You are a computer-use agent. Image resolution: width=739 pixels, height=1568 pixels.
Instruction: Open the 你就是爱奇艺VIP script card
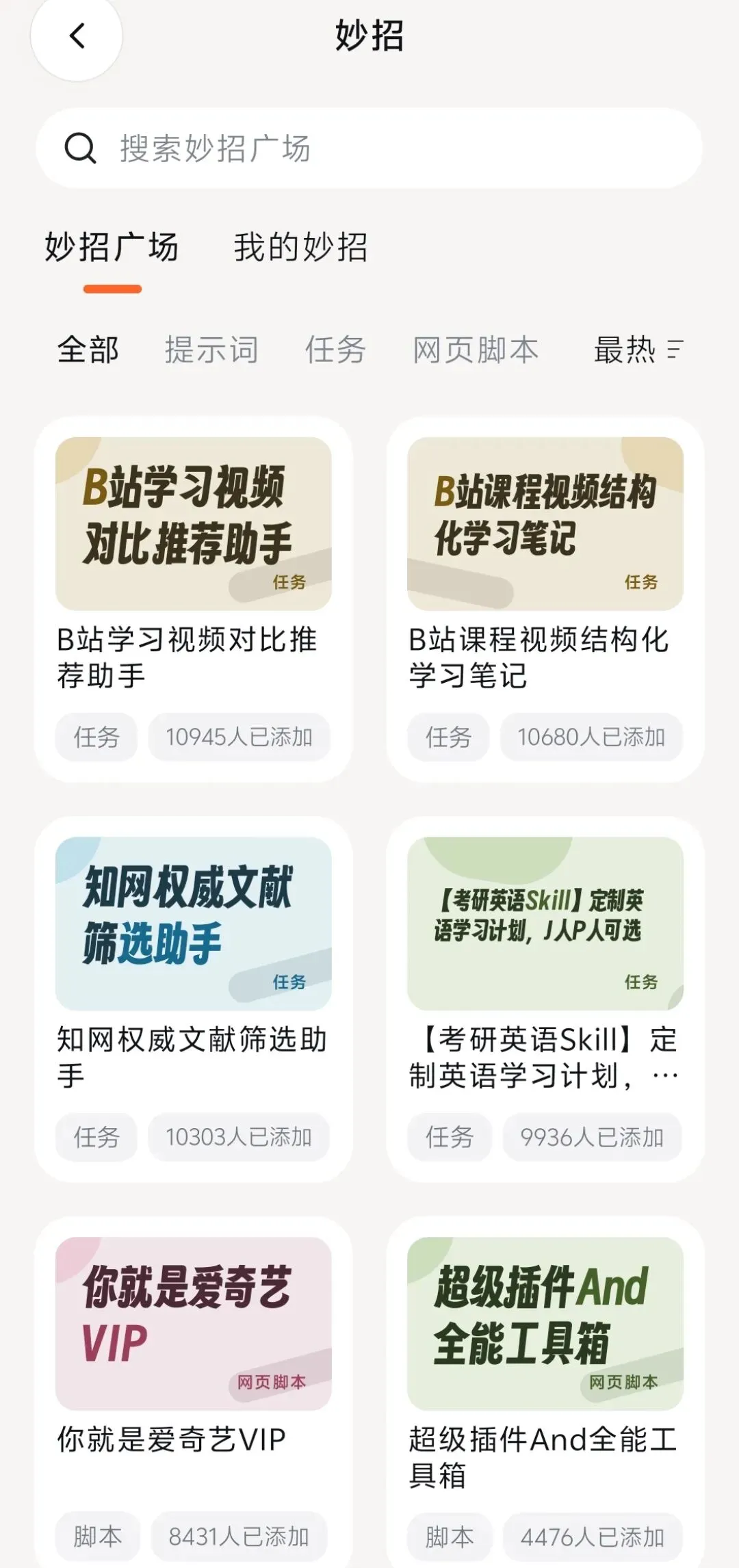tap(194, 1392)
